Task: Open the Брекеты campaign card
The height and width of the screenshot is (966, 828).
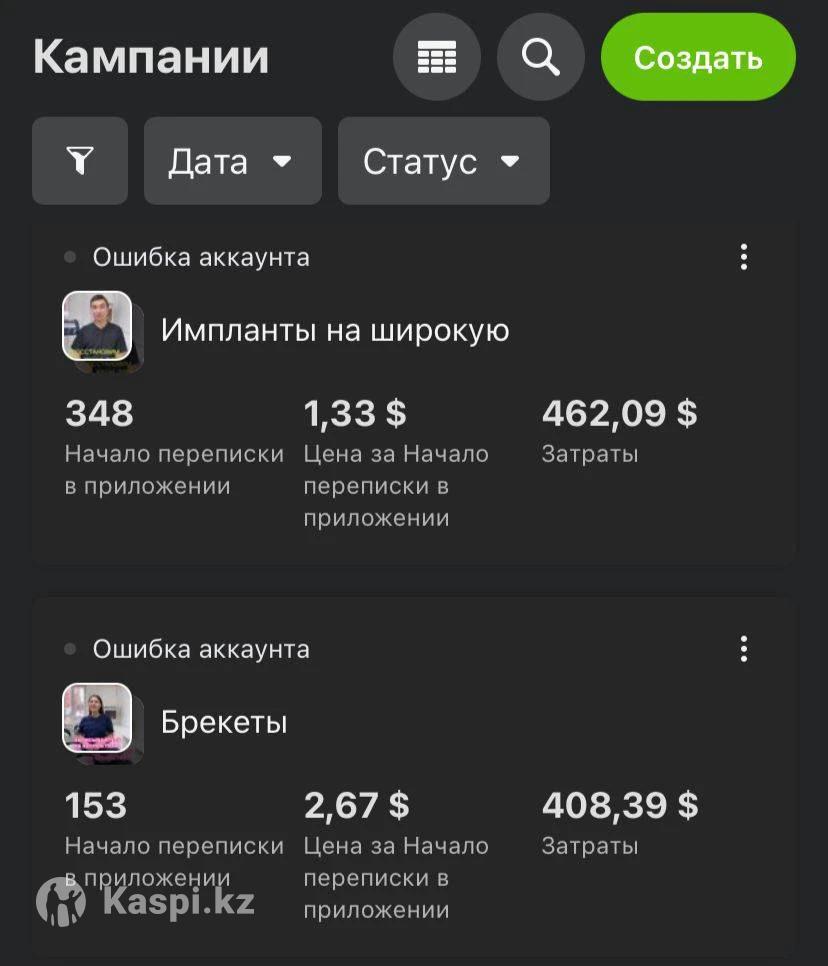Action: [x=224, y=722]
